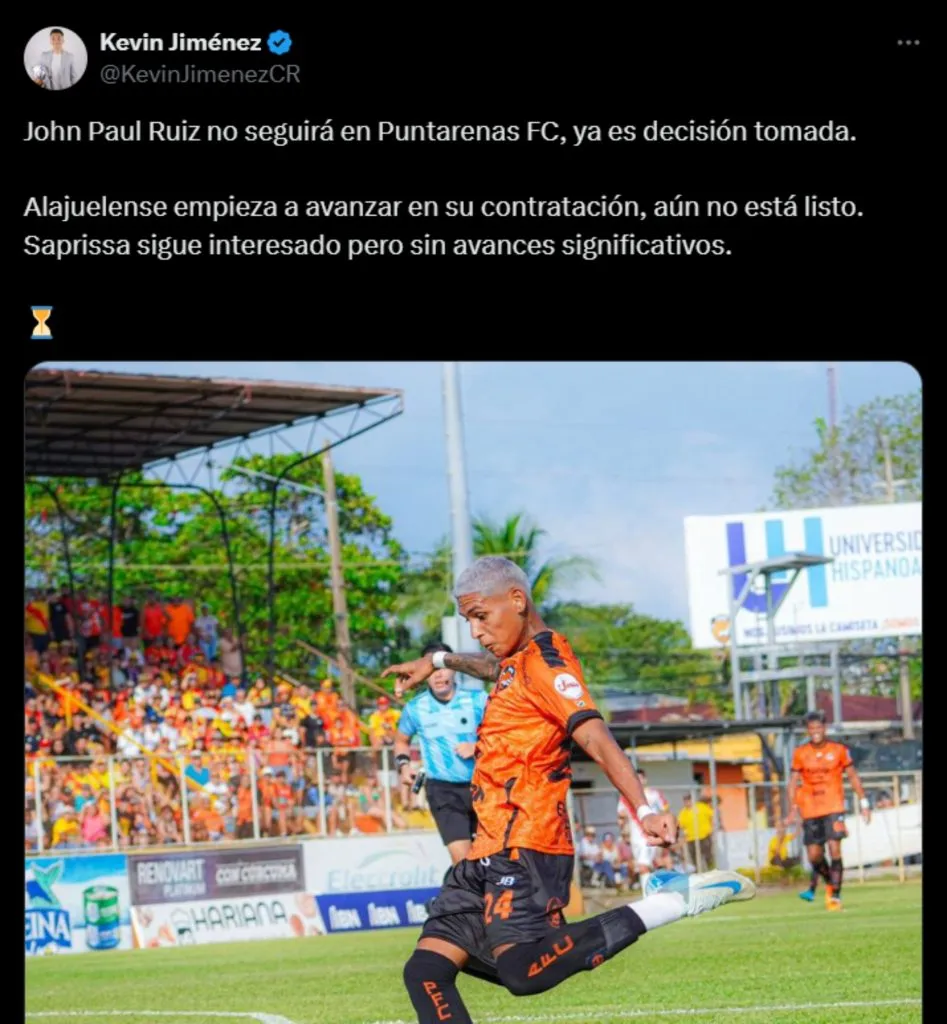Click the ellipsis icon at the top right

[x=909, y=43]
